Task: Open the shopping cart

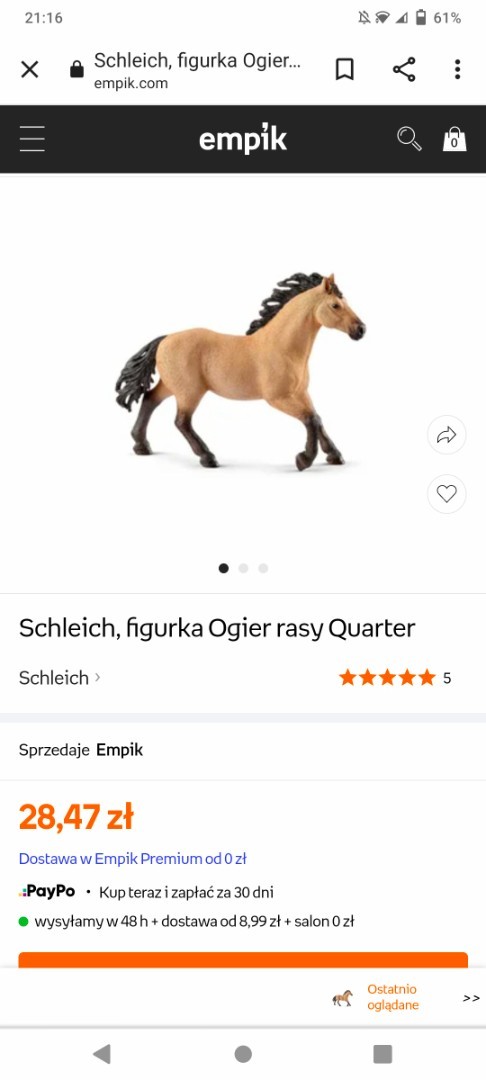Action: point(454,139)
